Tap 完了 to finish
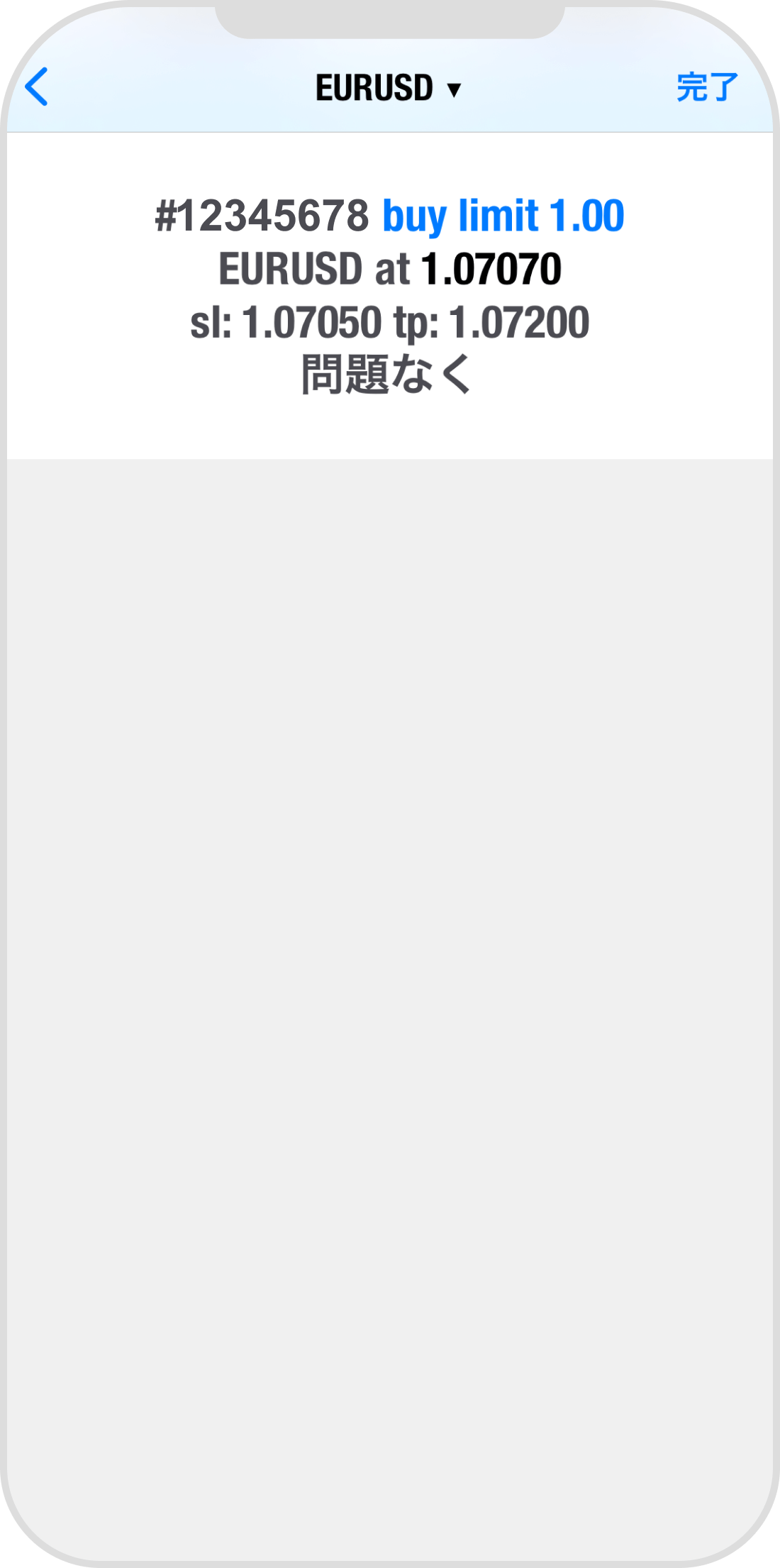Viewport: 780px width, 1568px height. [706, 87]
